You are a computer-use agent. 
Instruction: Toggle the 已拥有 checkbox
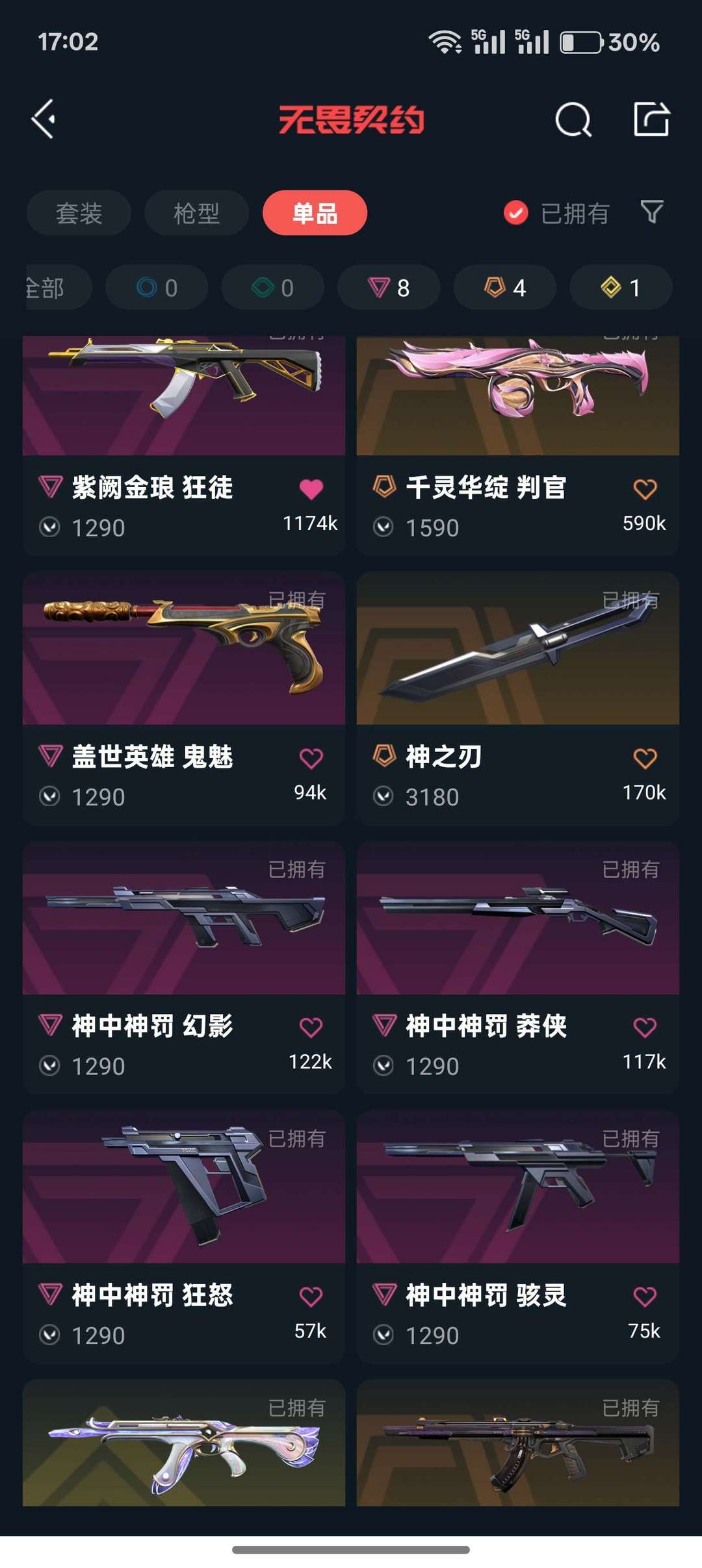pyautogui.click(x=516, y=213)
